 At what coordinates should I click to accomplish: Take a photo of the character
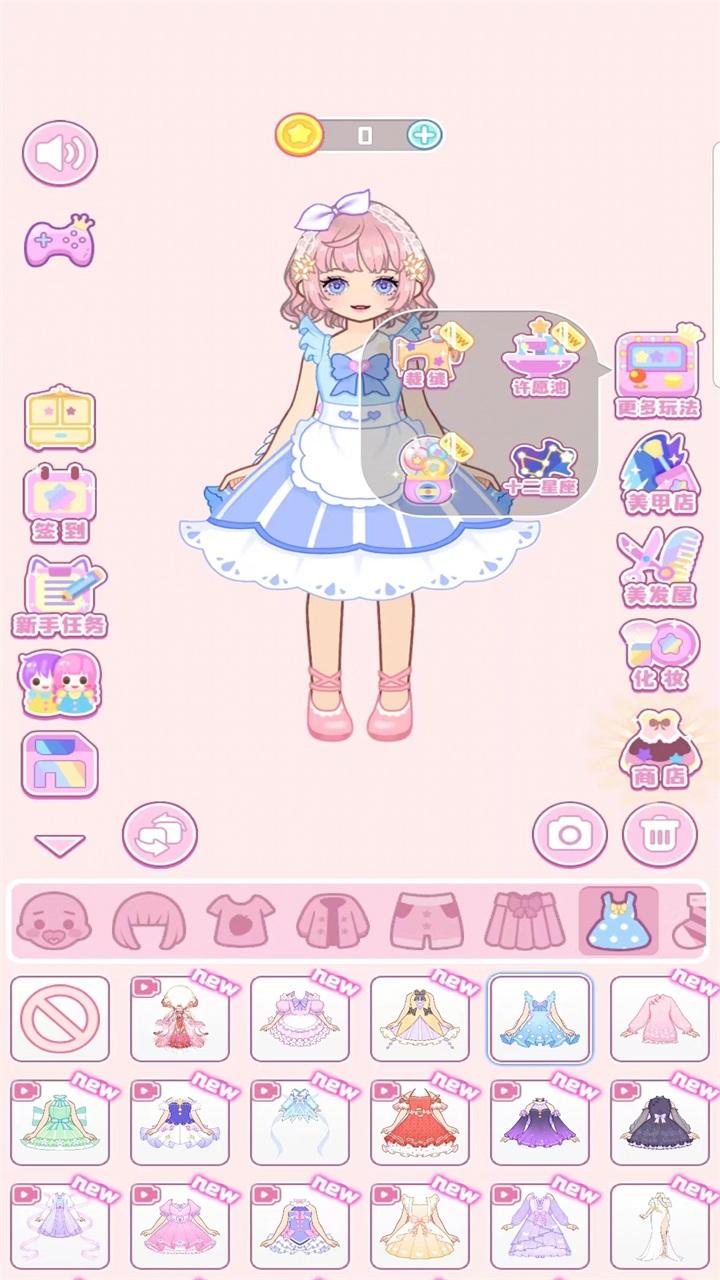570,834
